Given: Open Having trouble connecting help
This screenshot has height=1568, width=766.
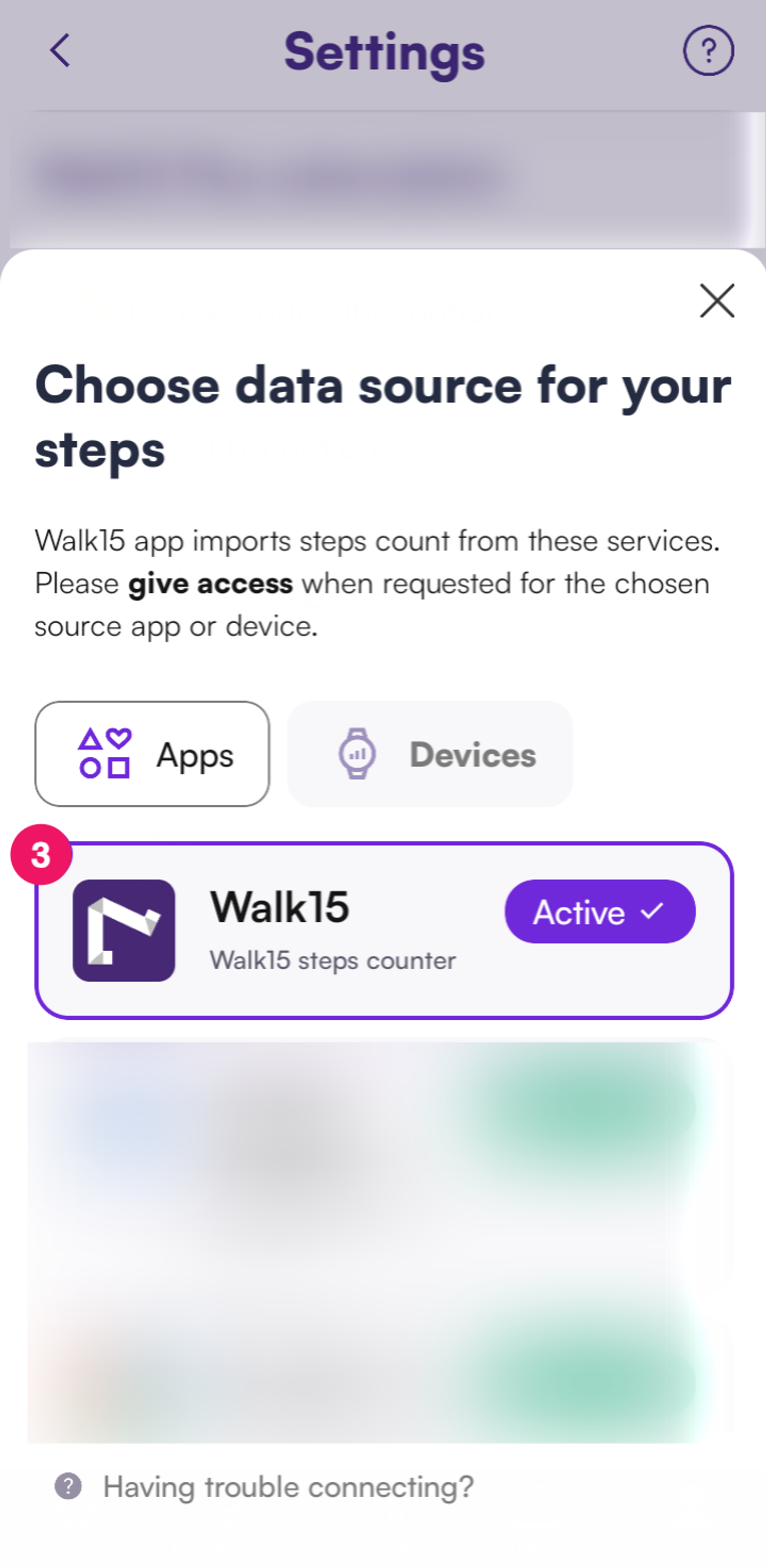Looking at the screenshot, I should click(288, 1487).
